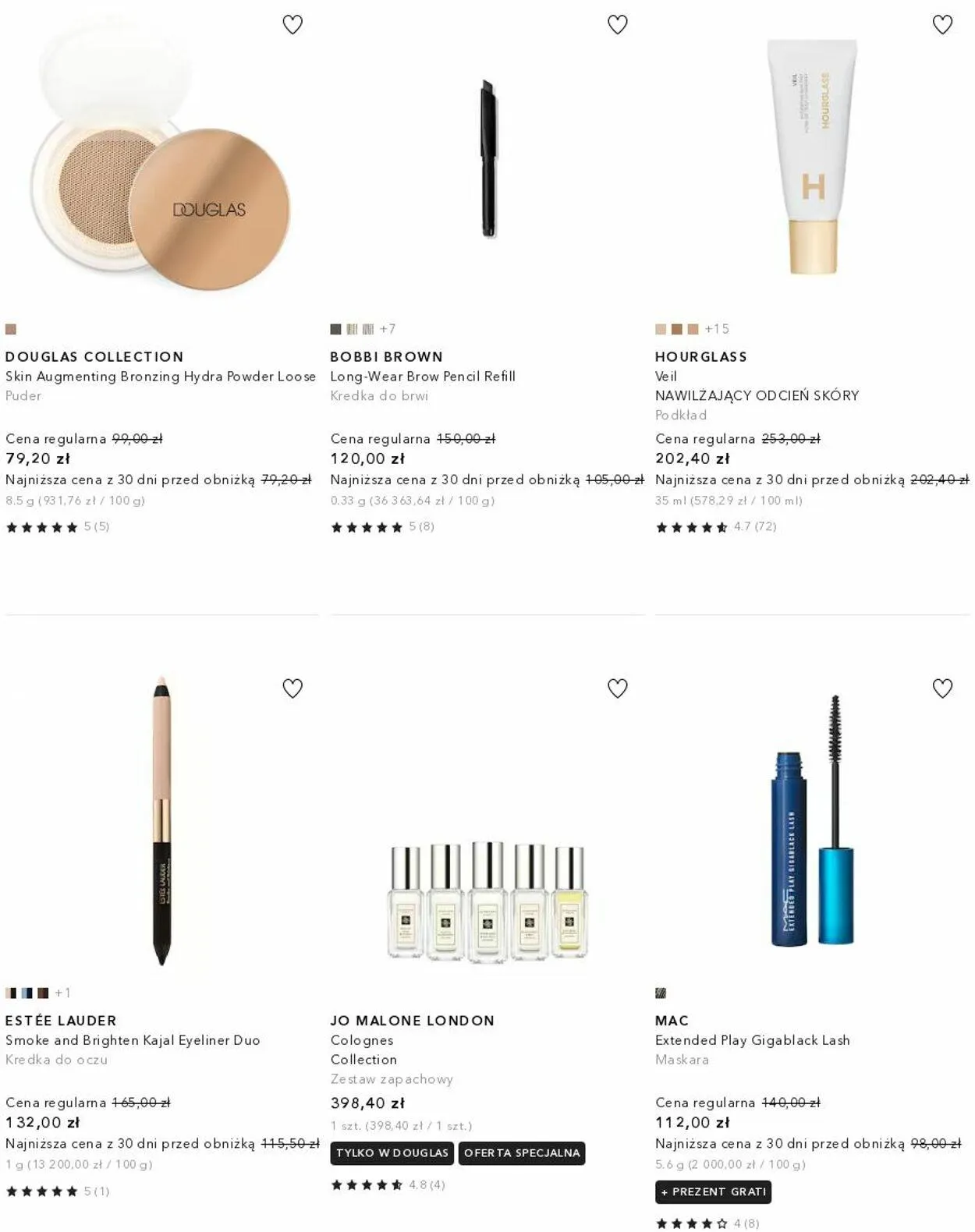View Estée Lauder Smoke and Brighten eyeliner
This screenshot has height=1232, width=975.
[133, 1040]
